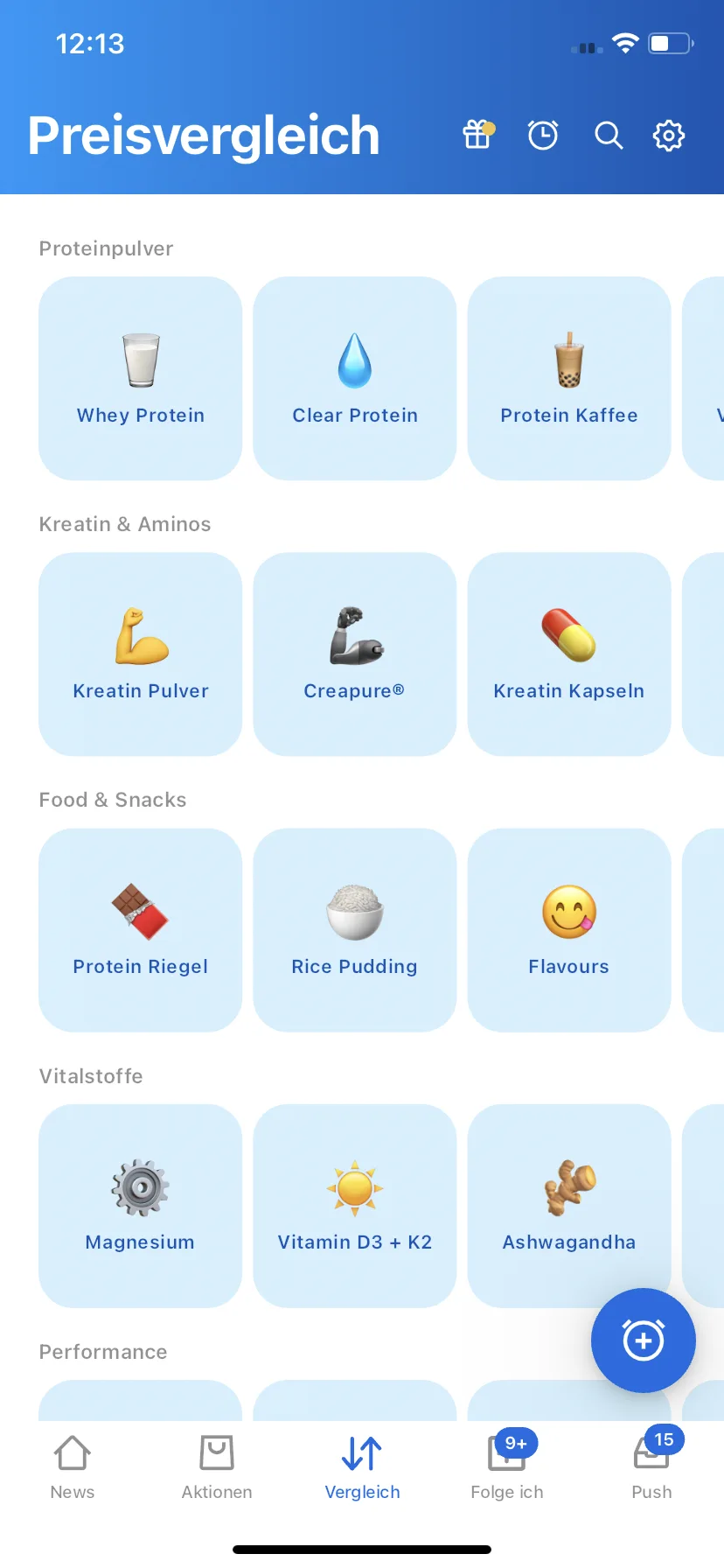
Task: Select the Magnesium tile
Action: click(x=140, y=1205)
